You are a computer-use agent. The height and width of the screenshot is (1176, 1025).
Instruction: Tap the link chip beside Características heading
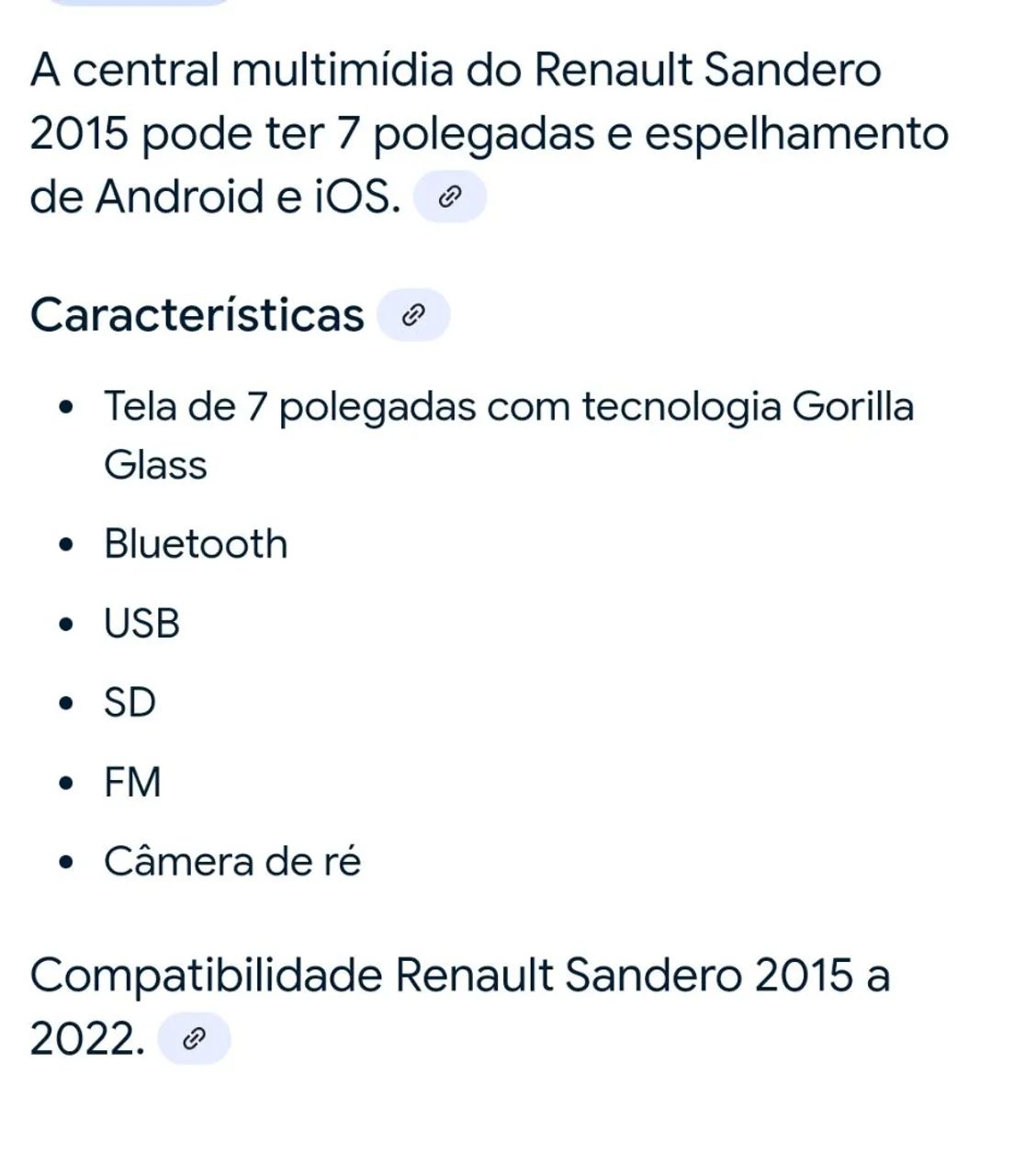413,315
